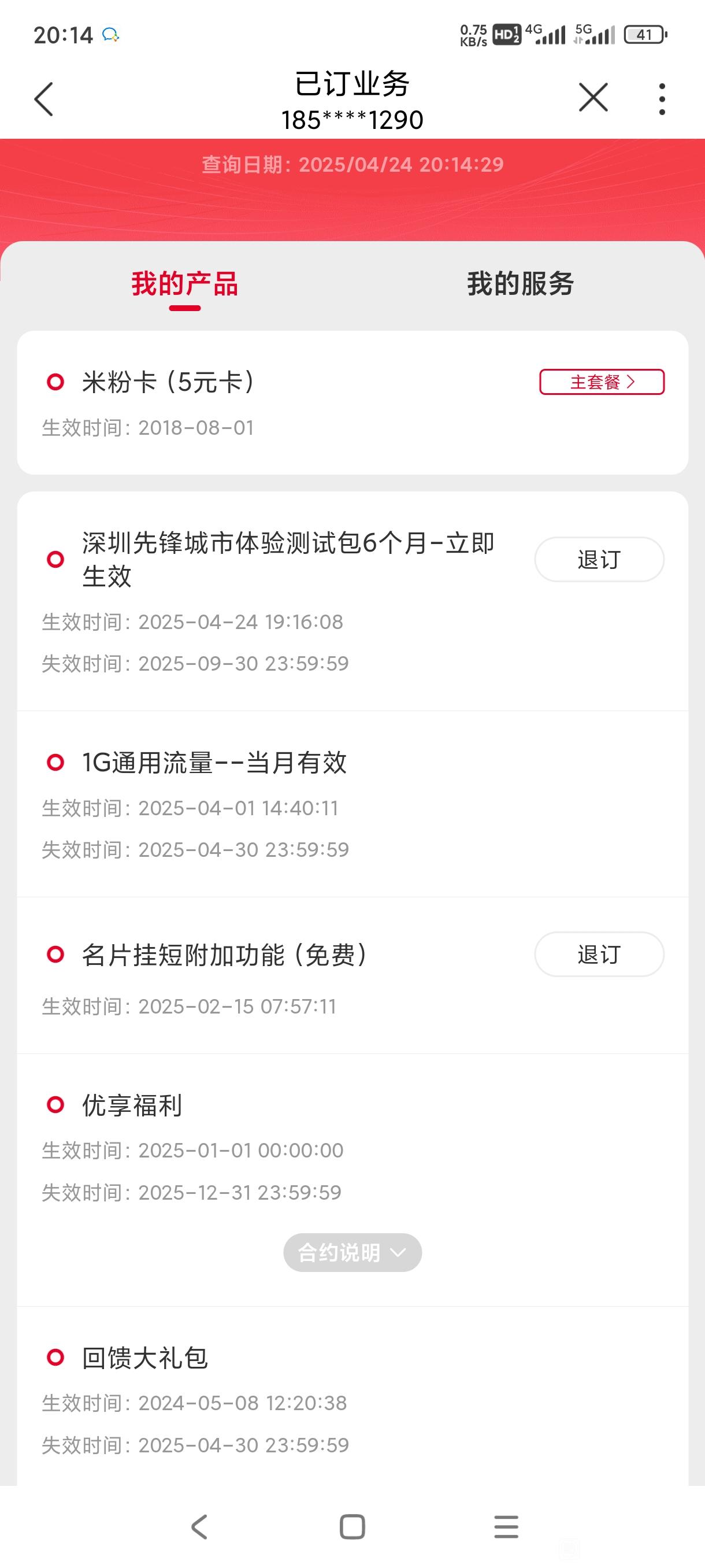
Task: Open the three-dot overflow menu
Action: [x=662, y=99]
